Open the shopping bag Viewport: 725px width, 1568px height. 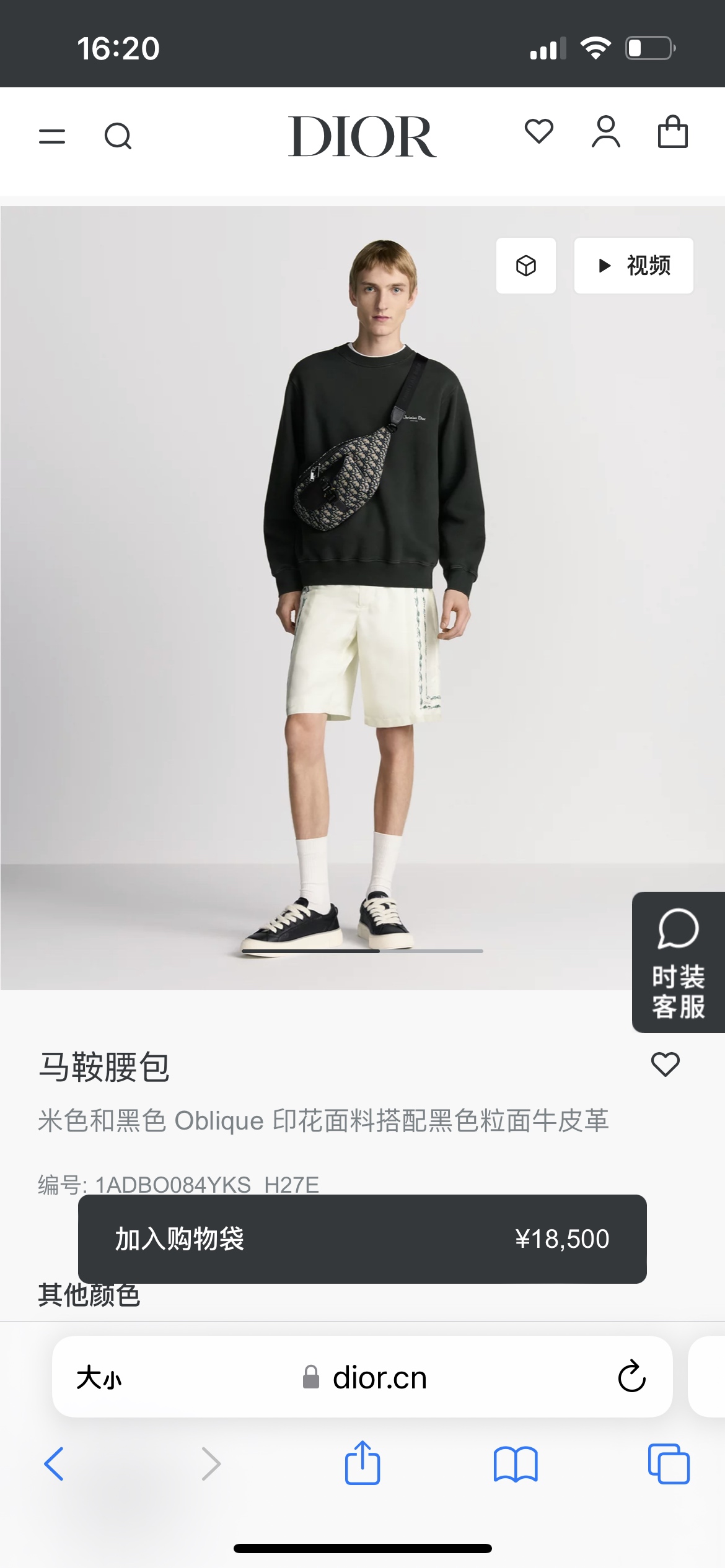click(673, 131)
